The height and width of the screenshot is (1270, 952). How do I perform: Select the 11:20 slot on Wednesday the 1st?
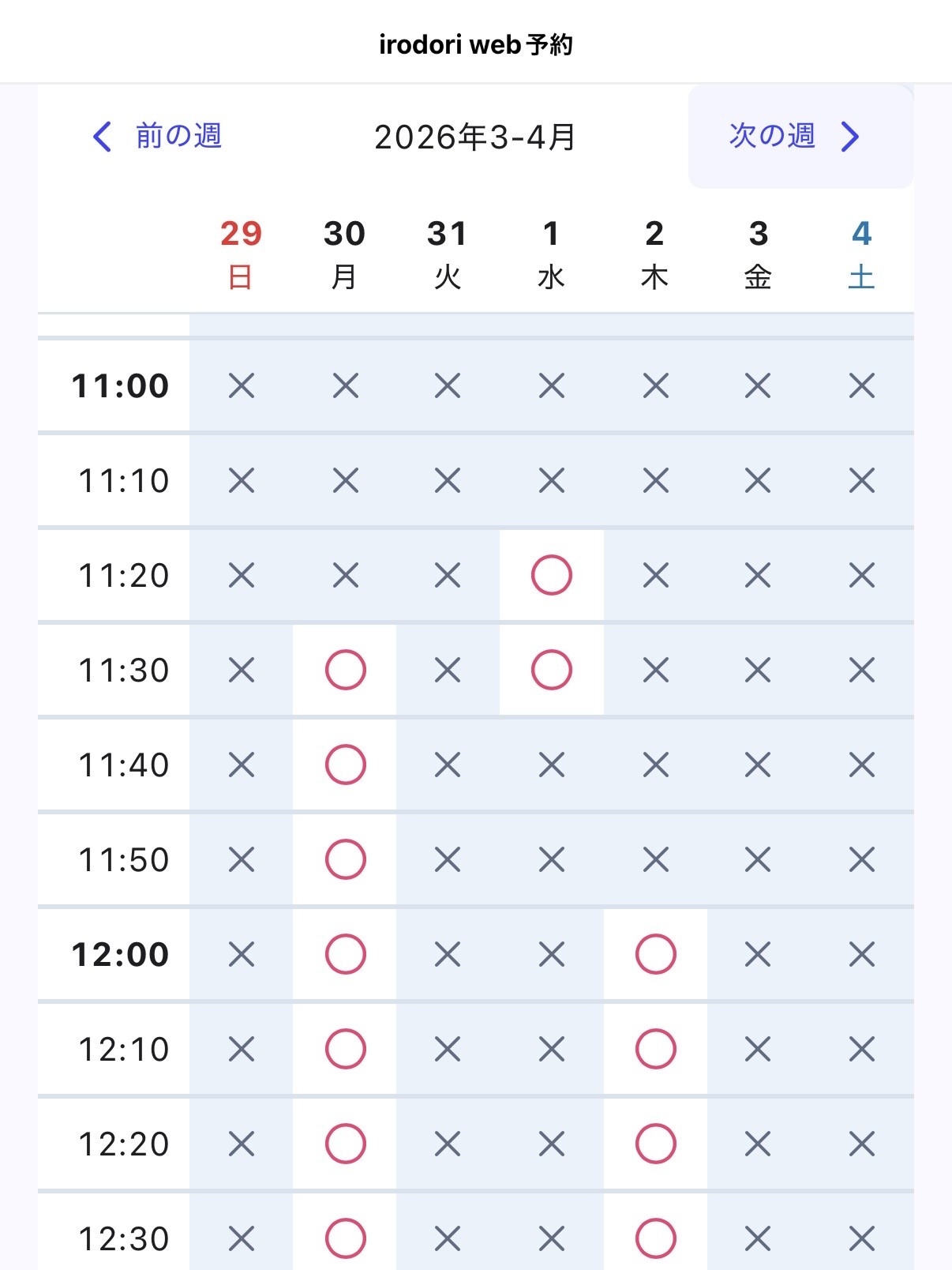(551, 575)
